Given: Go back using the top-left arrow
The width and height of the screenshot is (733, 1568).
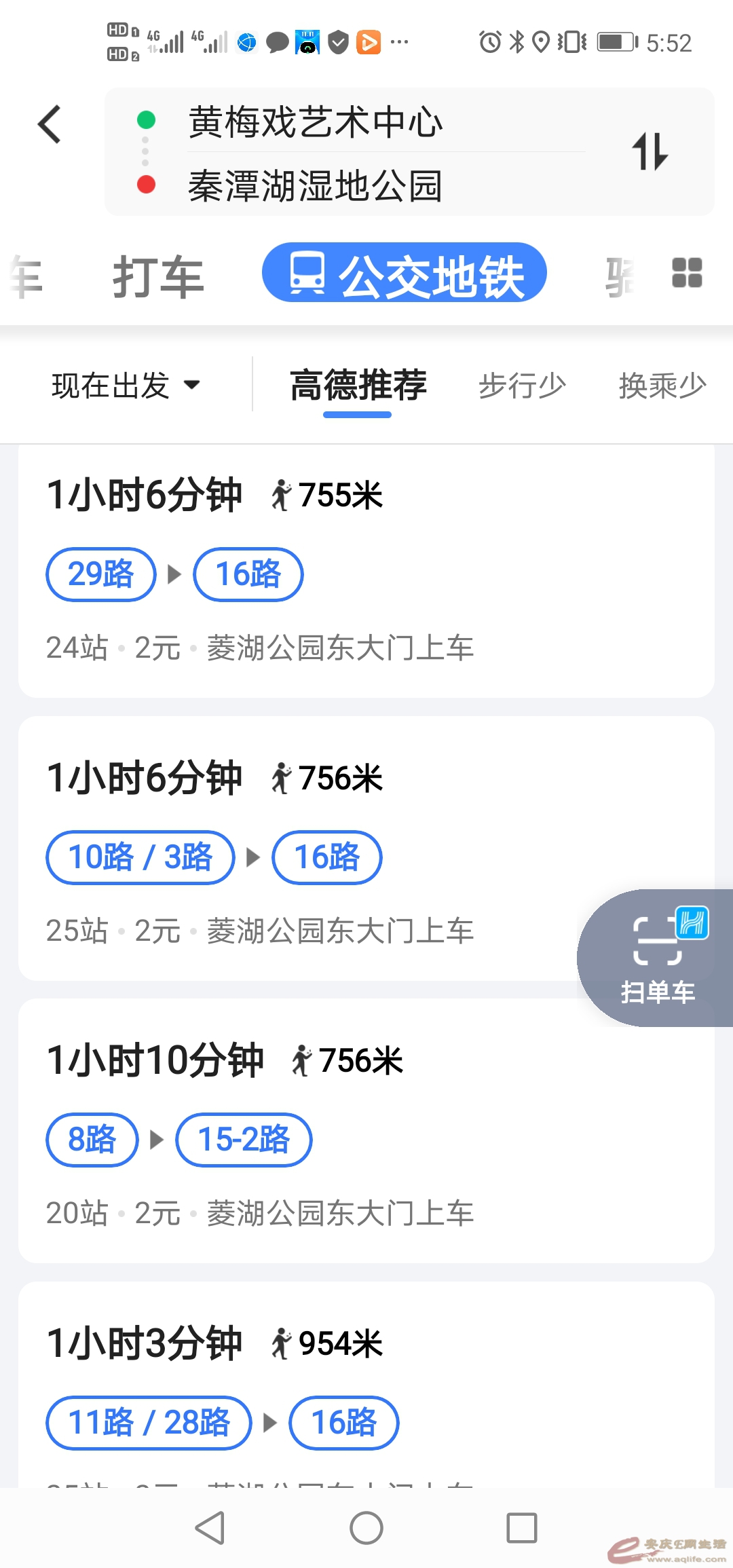Looking at the screenshot, I should [x=50, y=125].
